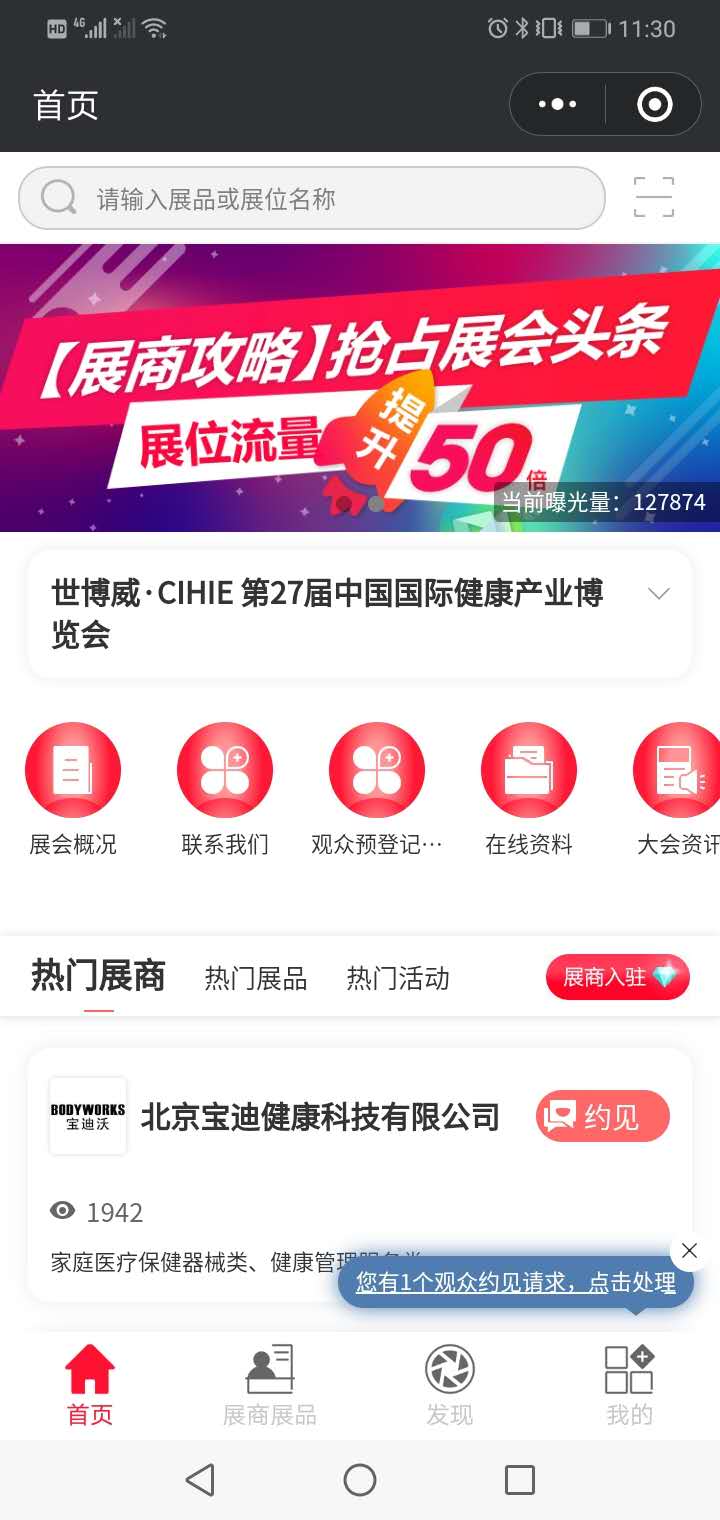Expand the exhibition selector dropdown
This screenshot has width=720, height=1520.
(x=657, y=594)
